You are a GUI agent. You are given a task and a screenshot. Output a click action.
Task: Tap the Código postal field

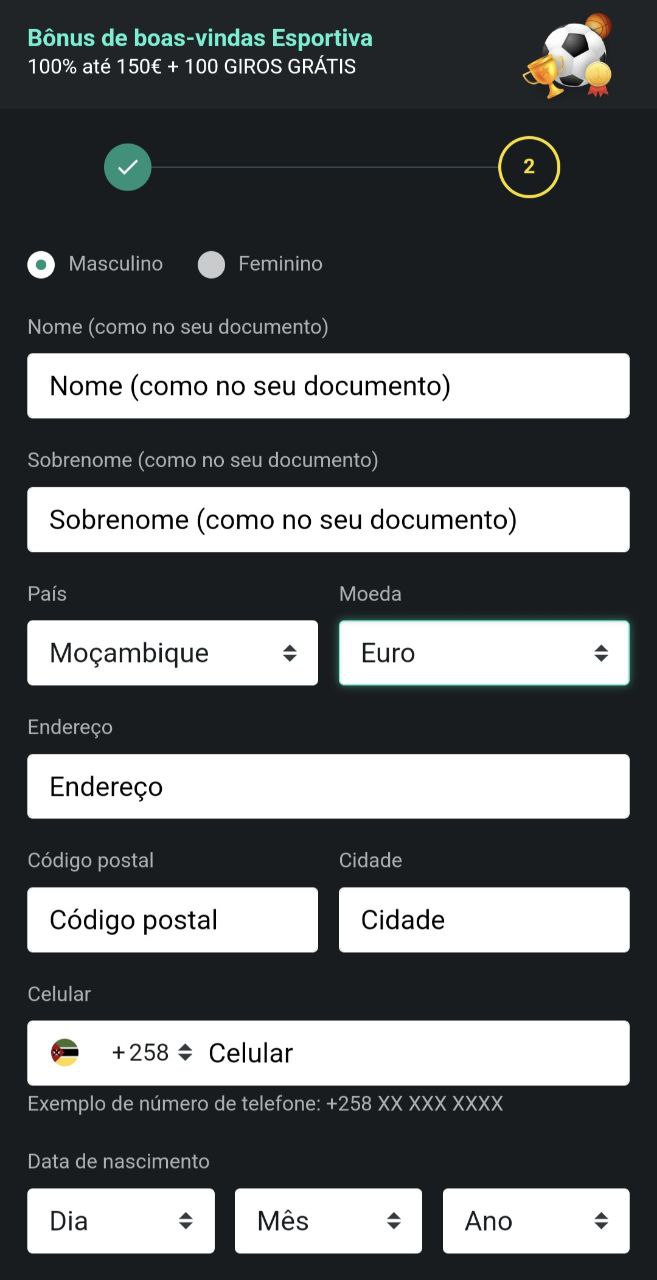(172, 920)
